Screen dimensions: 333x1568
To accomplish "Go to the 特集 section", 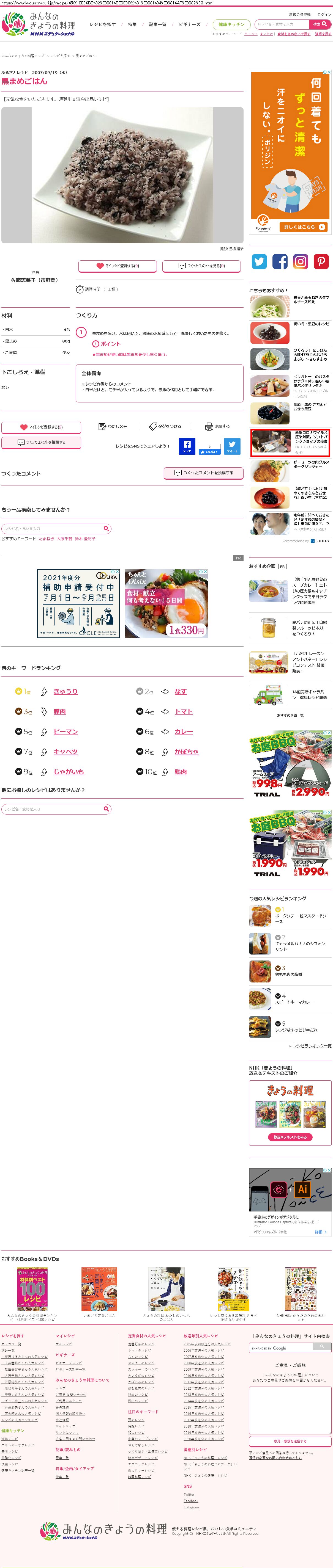I will pos(132,25).
